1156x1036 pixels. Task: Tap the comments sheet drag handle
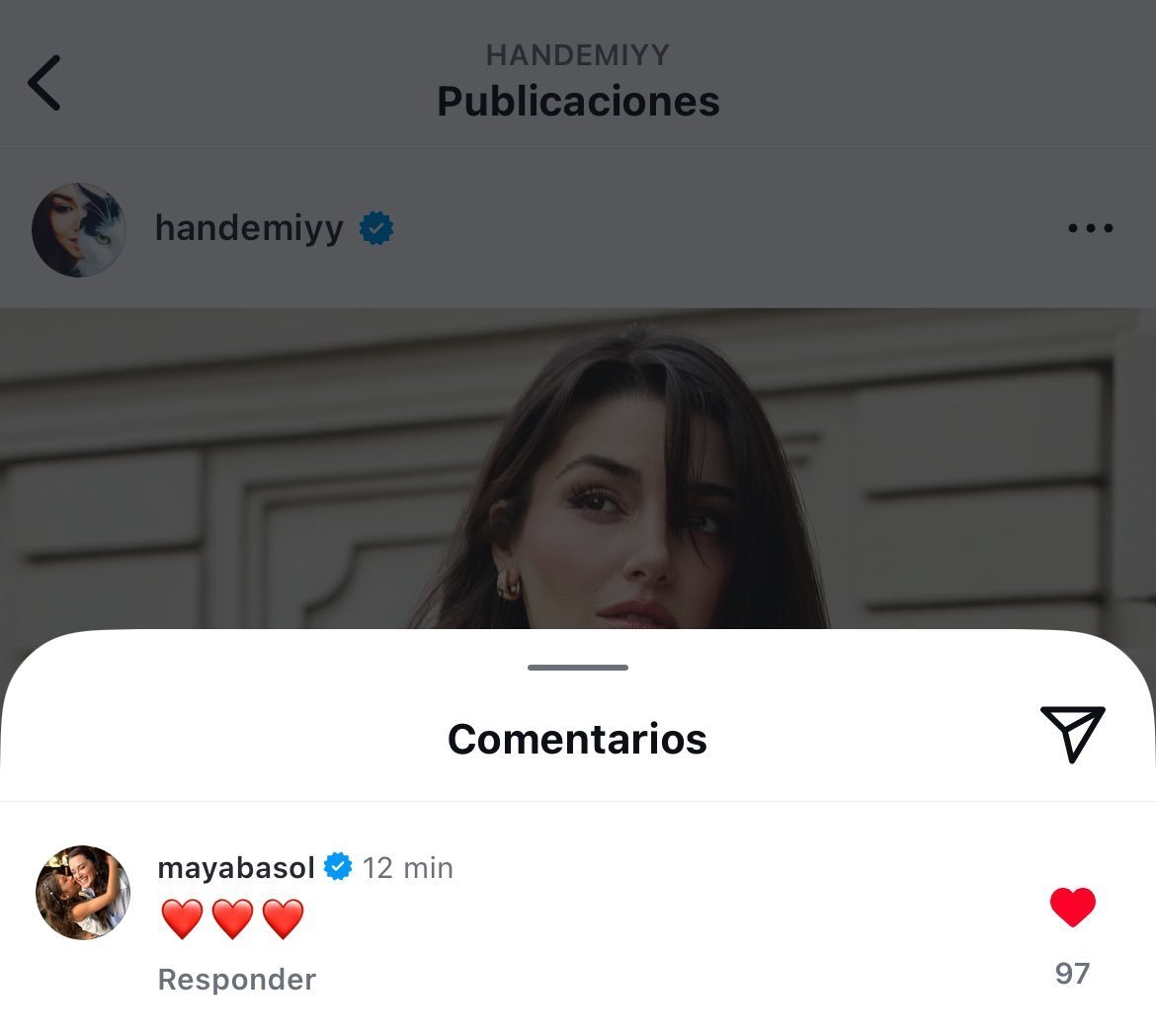578,668
